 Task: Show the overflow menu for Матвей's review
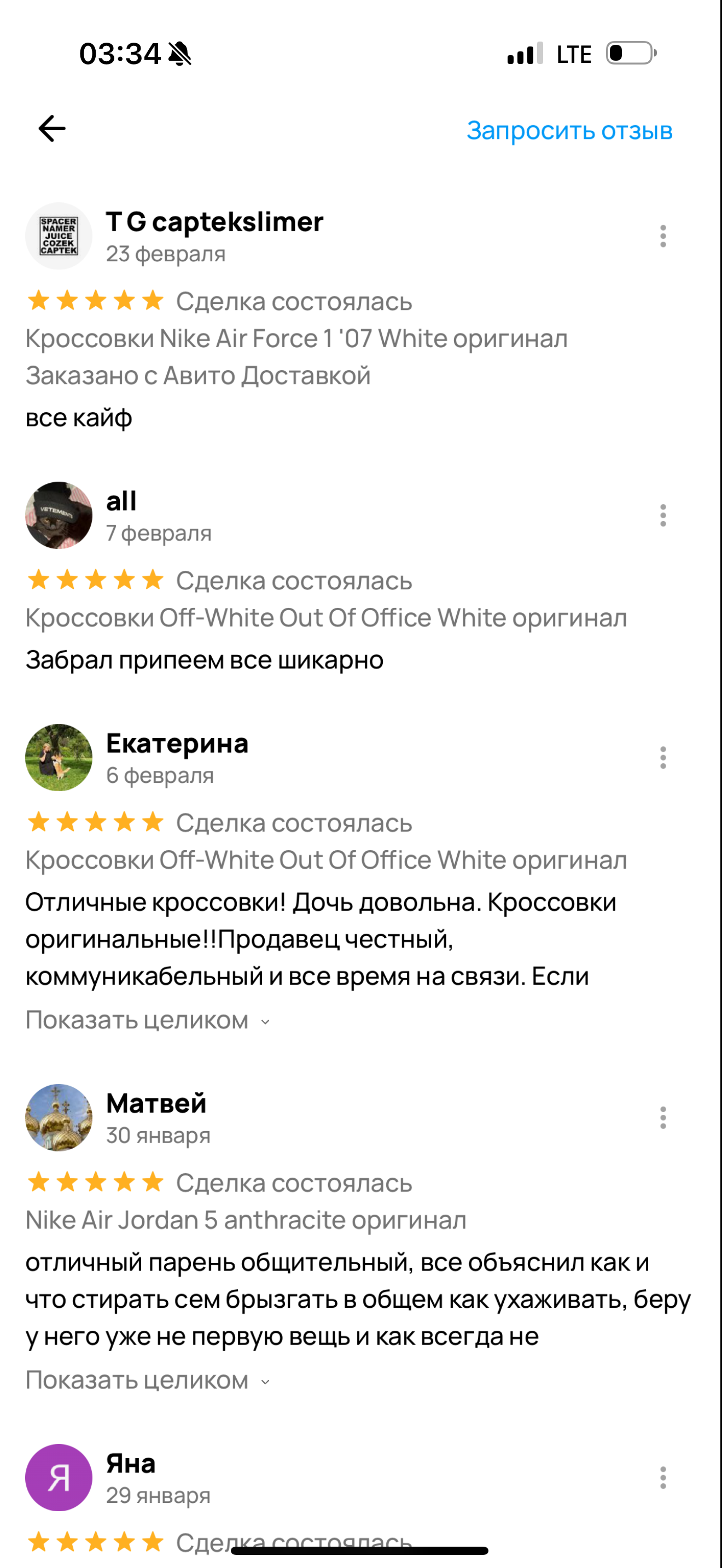pyautogui.click(x=663, y=1118)
